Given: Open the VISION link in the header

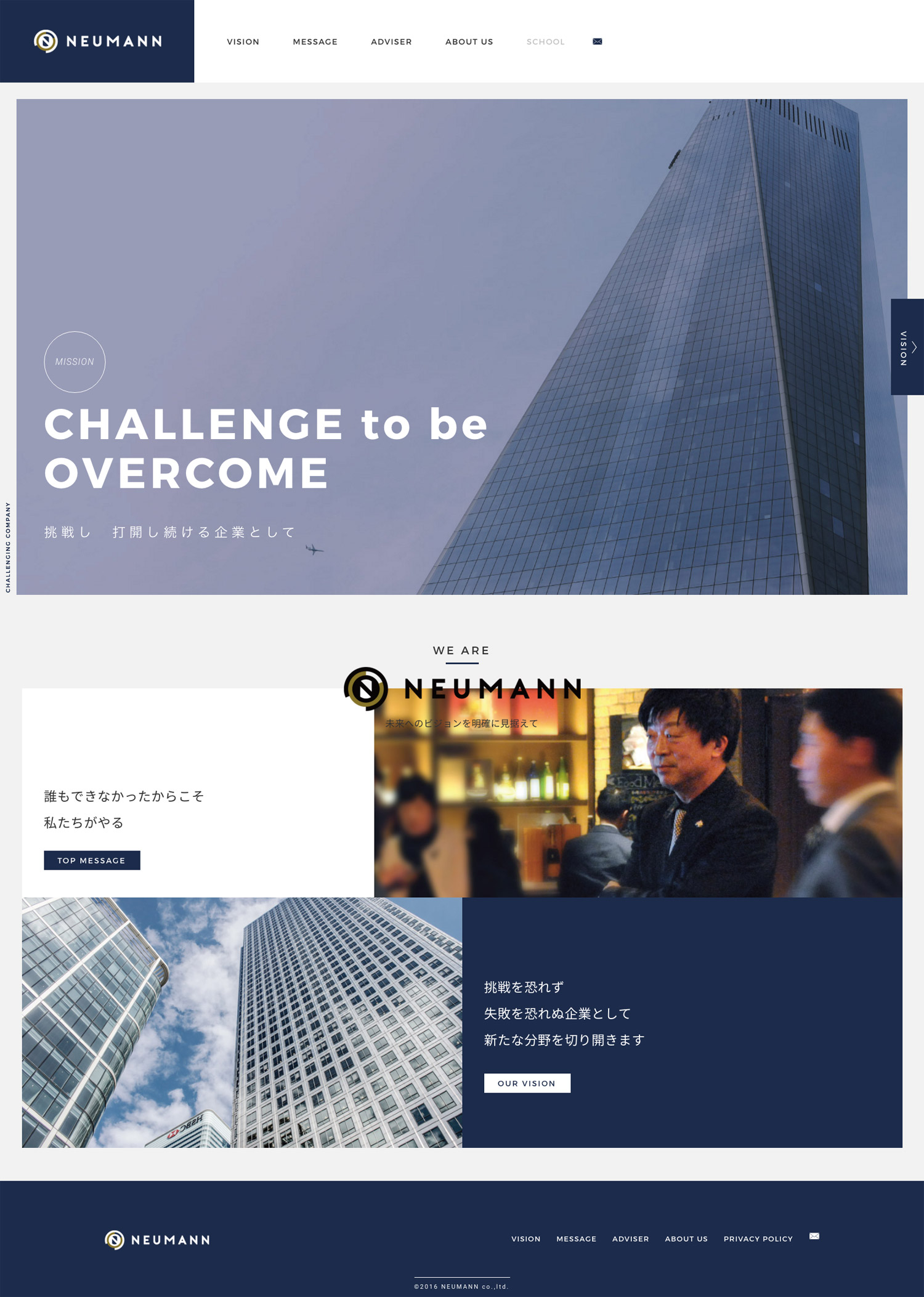Looking at the screenshot, I should pyautogui.click(x=243, y=42).
